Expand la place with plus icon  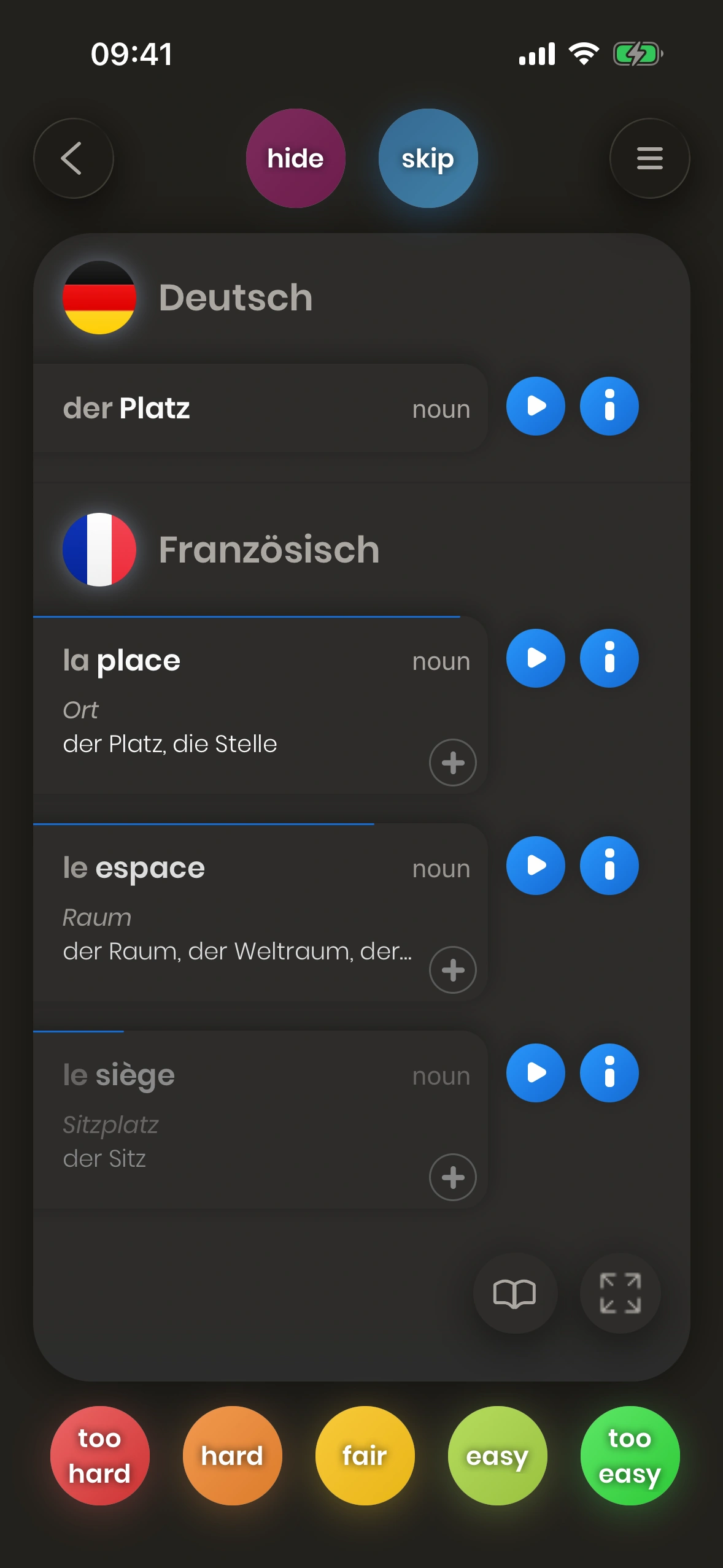453,763
